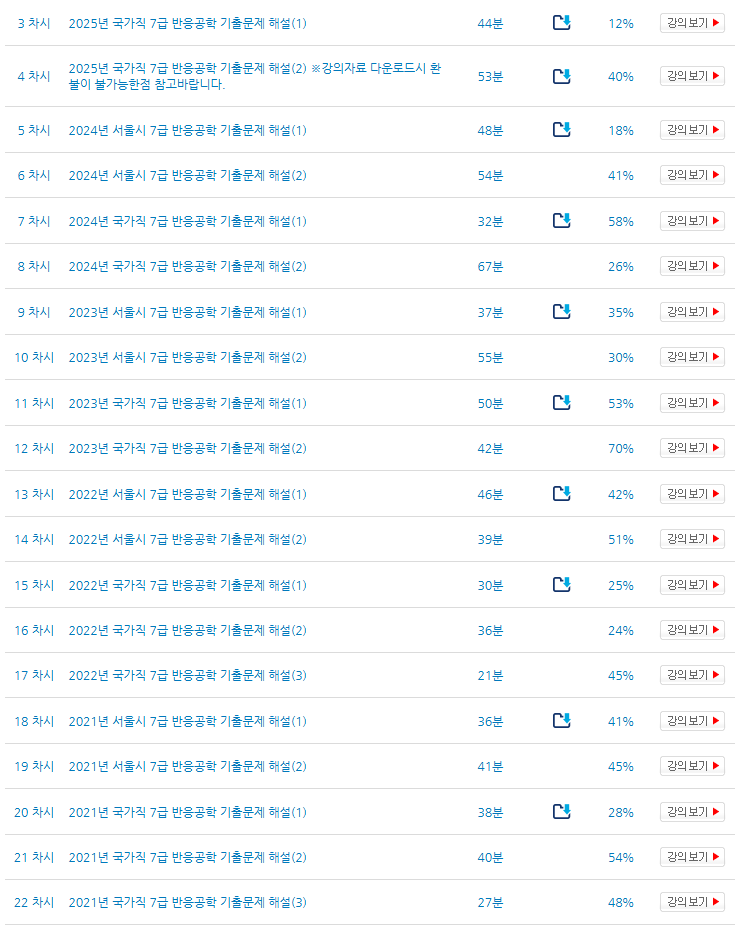Open 2023년 서울시 7급 반응공학 기출문제 해설(1) link
Screen dimensions: 754x927
pyautogui.click(x=188, y=312)
